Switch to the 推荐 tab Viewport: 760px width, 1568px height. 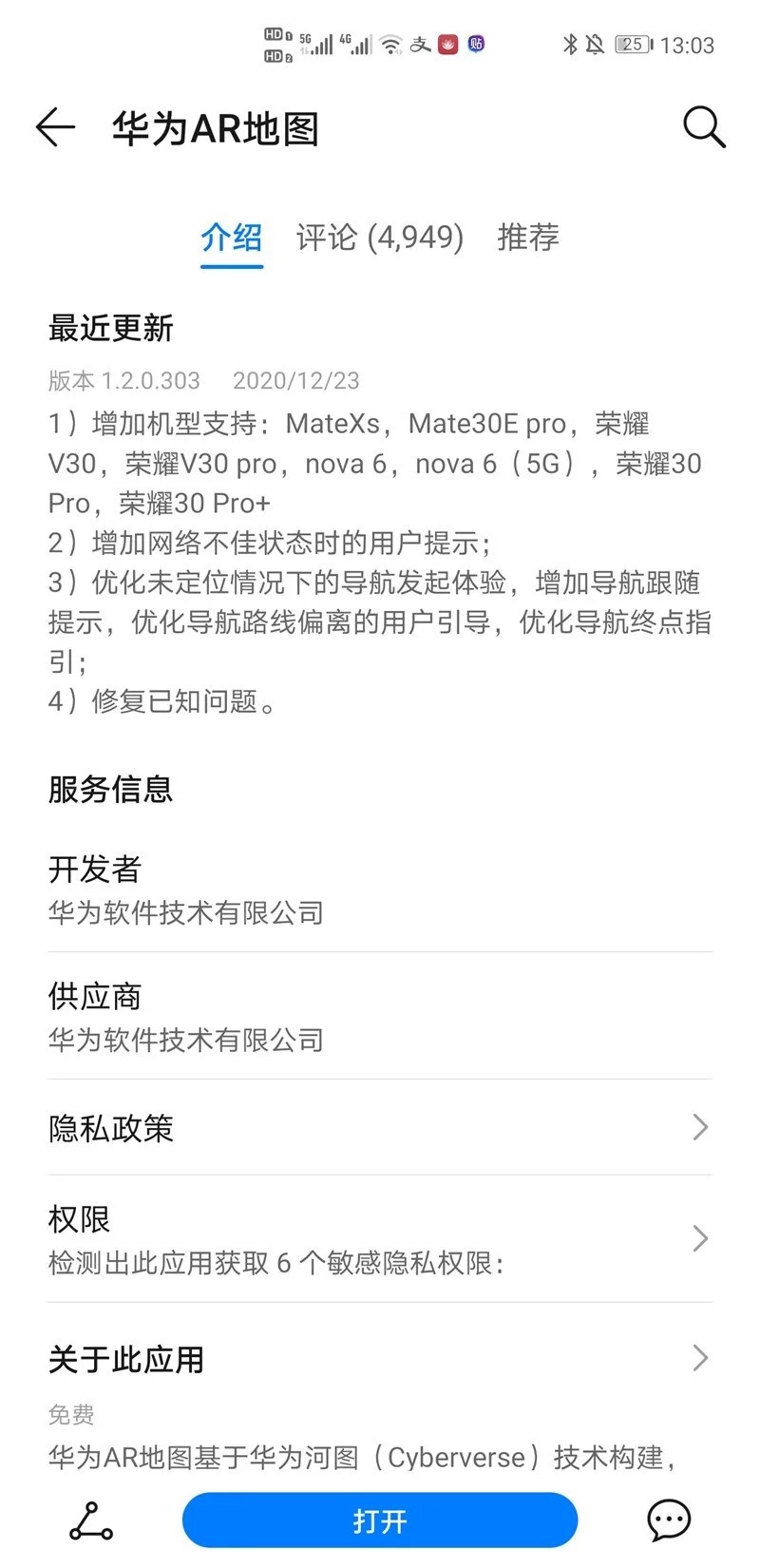(x=528, y=238)
